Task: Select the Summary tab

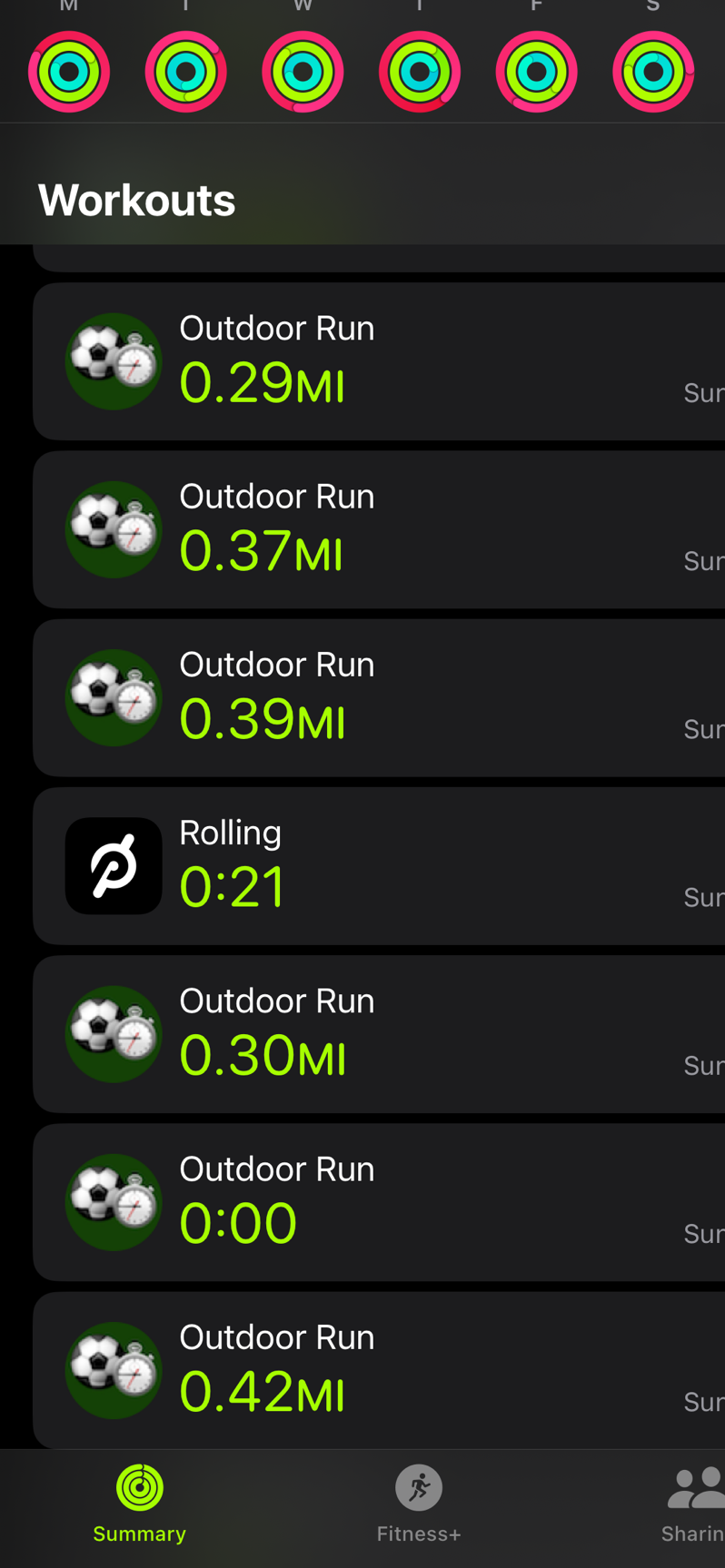Action: tap(140, 1504)
